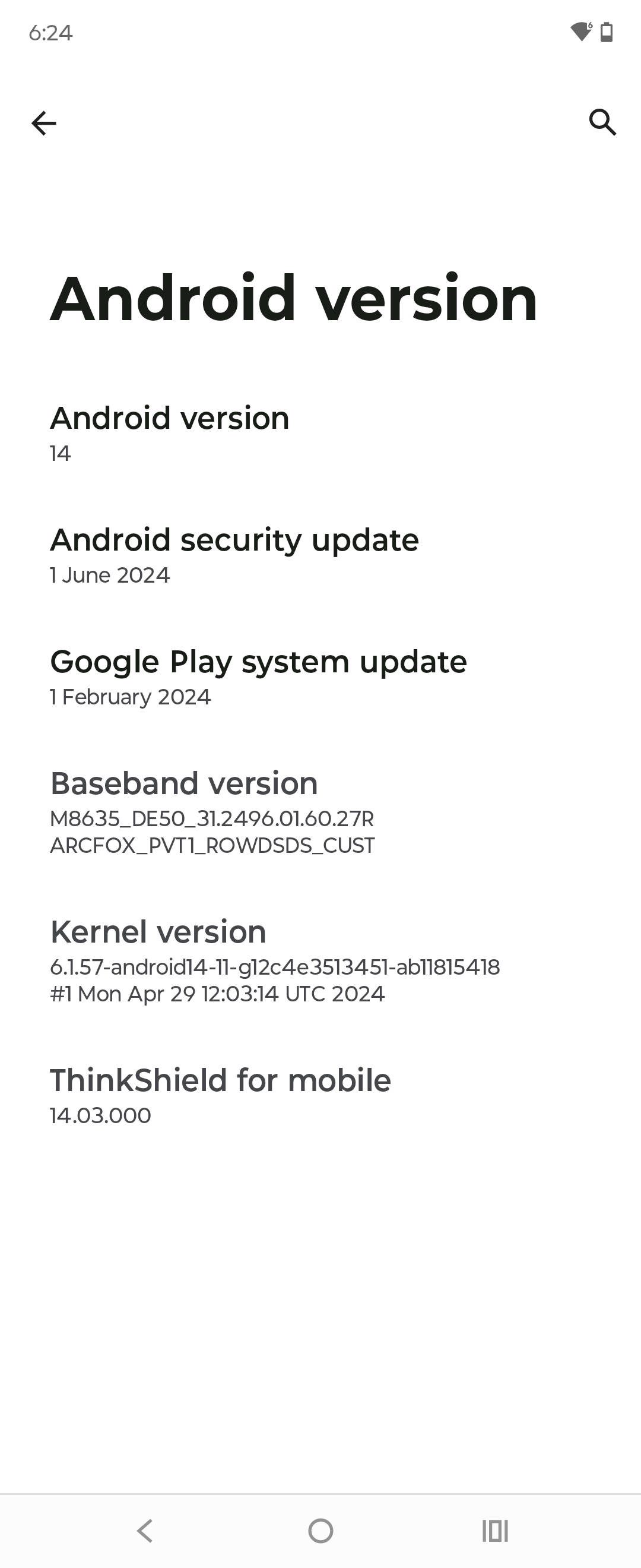
Task: Tap the system home button
Action: [x=320, y=1530]
